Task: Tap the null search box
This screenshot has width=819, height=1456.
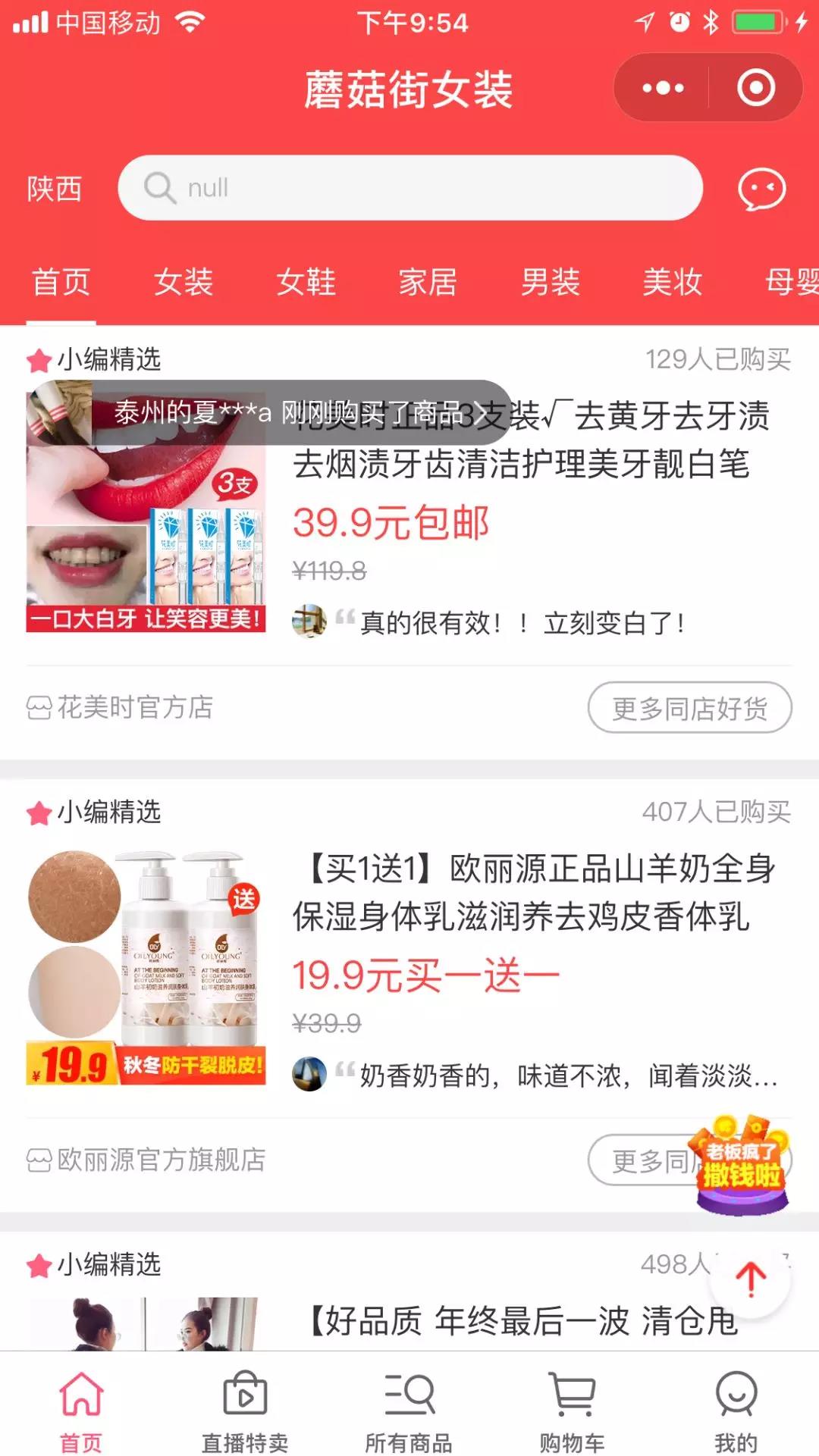Action: (x=409, y=188)
